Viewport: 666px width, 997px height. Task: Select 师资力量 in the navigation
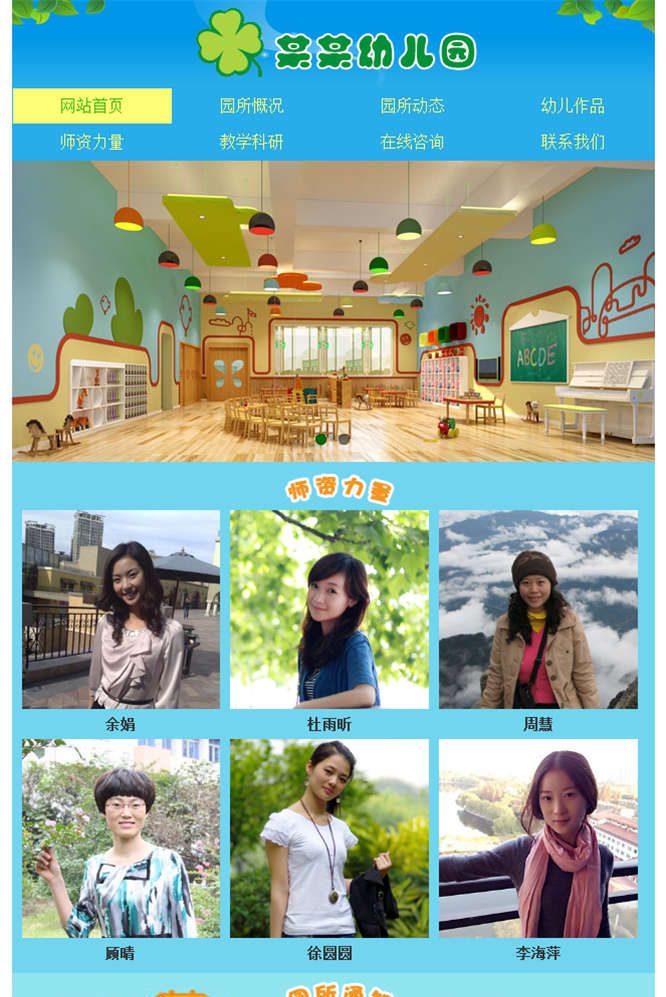[x=92, y=142]
